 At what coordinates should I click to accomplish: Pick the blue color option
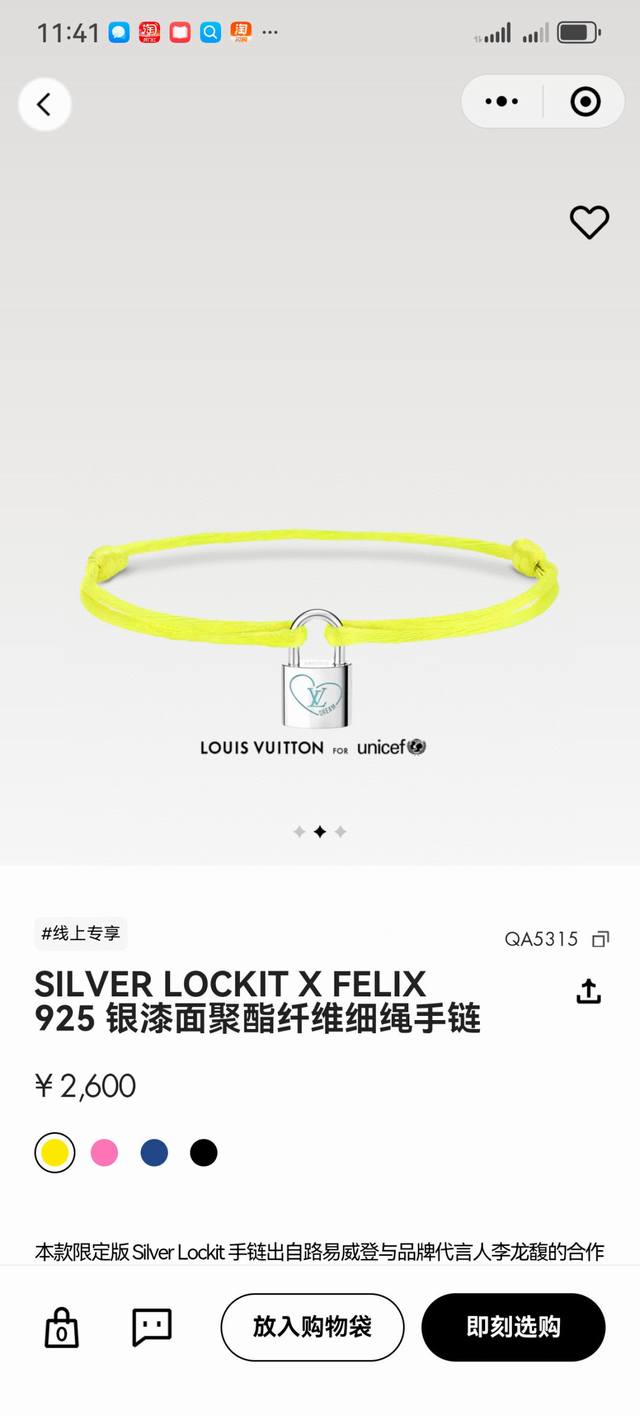154,1153
